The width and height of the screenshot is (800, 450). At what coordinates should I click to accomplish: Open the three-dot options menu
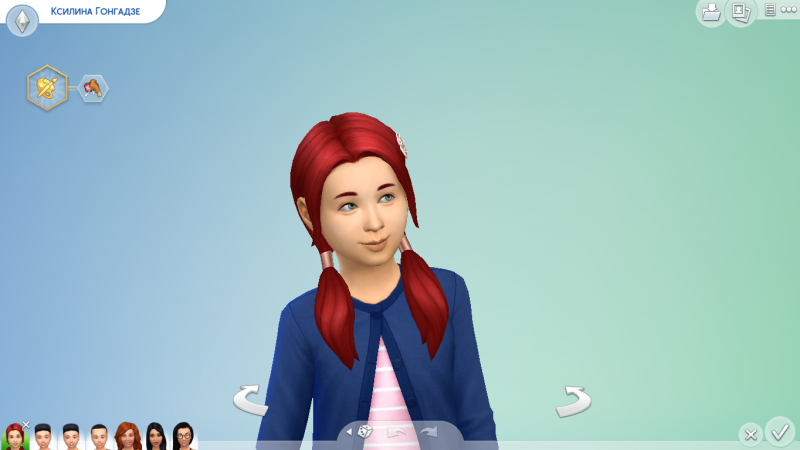point(787,10)
